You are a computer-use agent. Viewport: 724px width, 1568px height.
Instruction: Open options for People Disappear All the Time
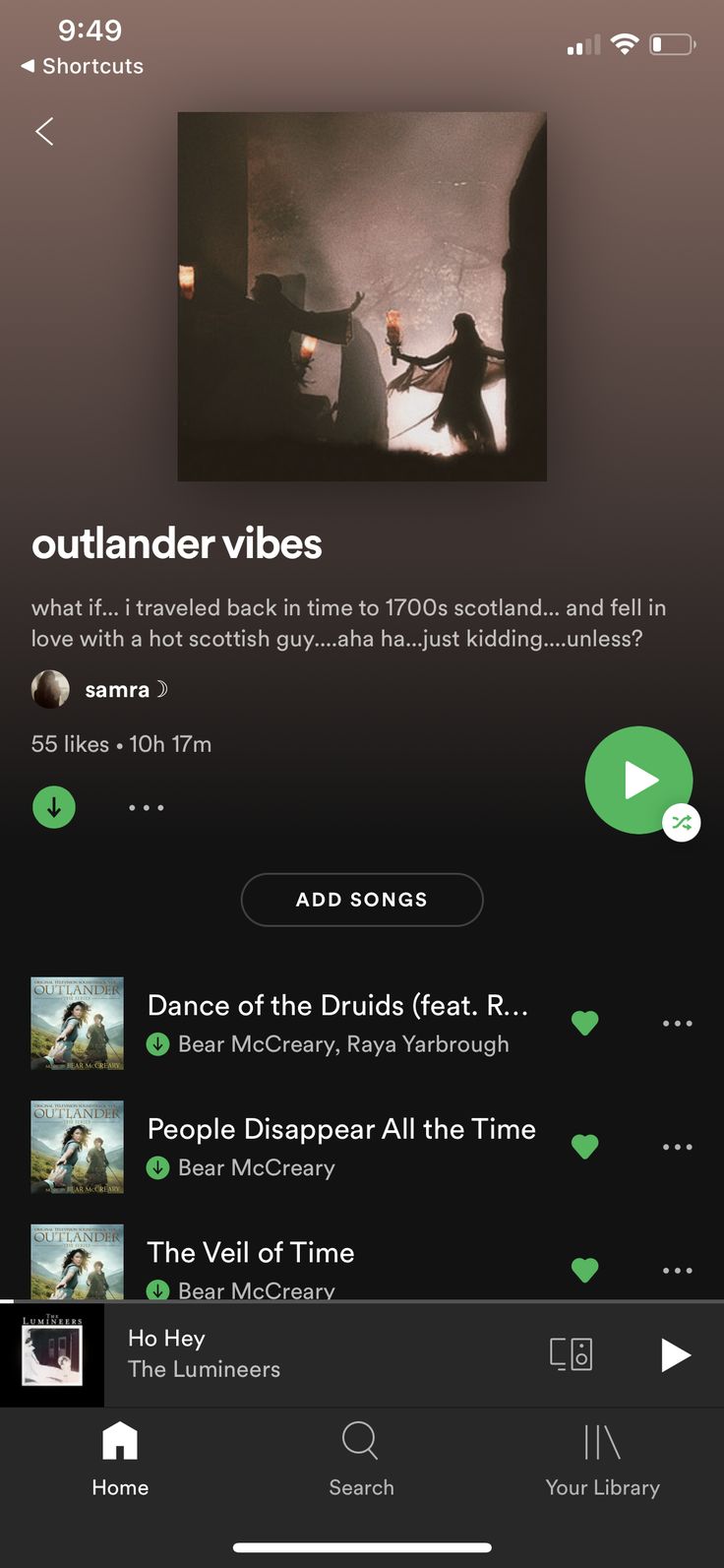point(677,1147)
